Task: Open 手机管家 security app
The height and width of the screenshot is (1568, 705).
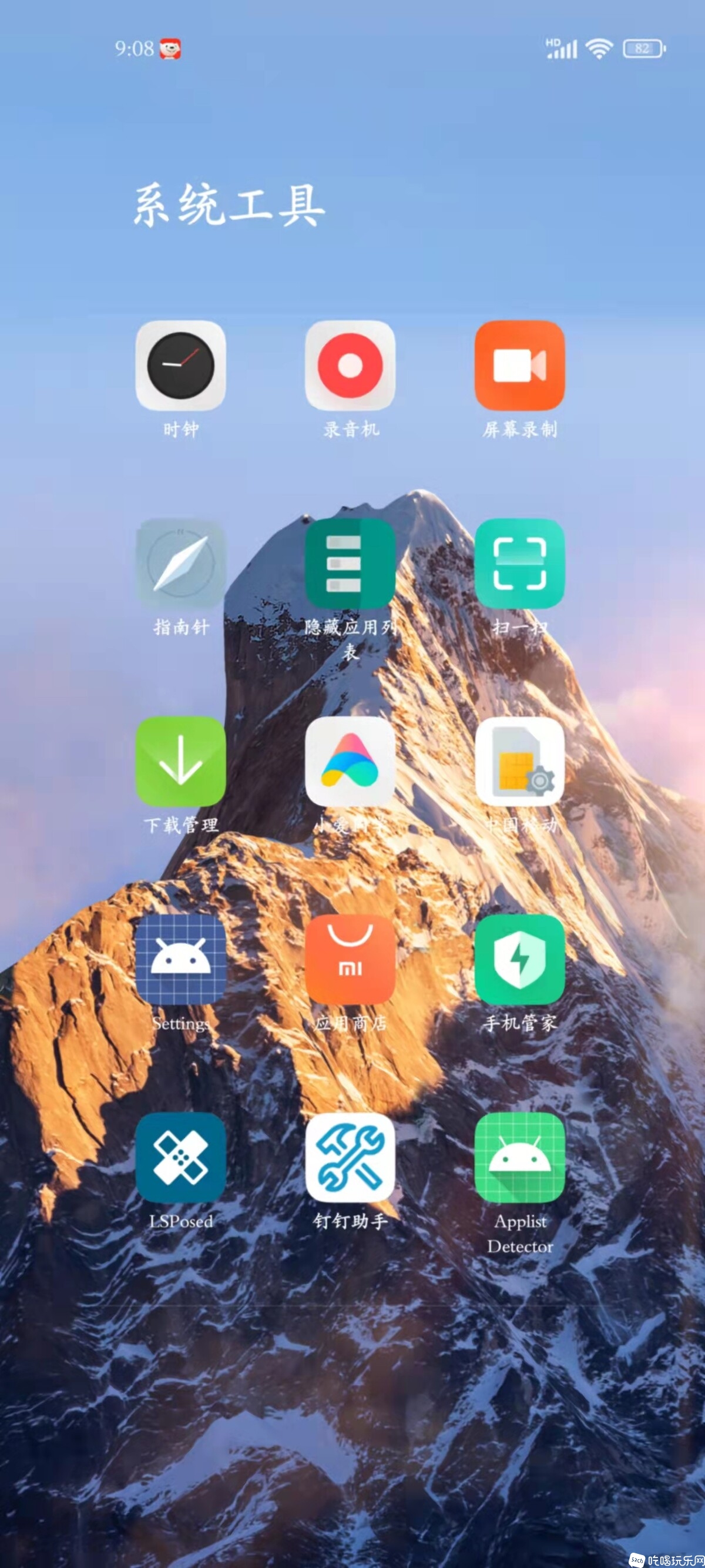Action: (519, 959)
